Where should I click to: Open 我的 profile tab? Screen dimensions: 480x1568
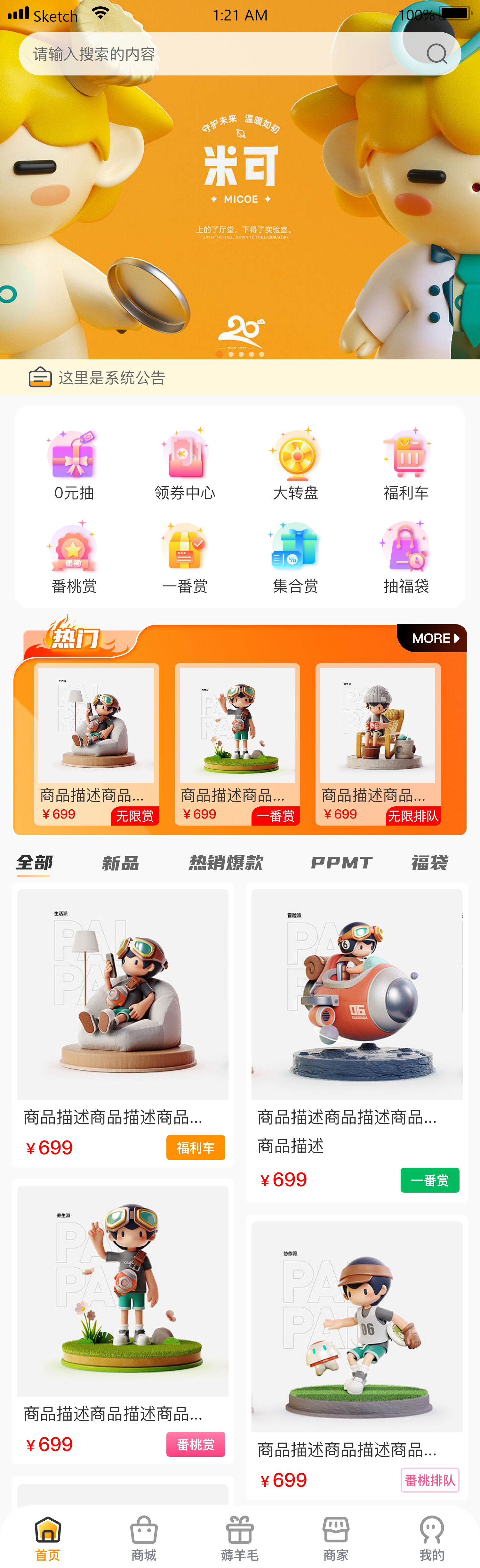(x=431, y=1538)
